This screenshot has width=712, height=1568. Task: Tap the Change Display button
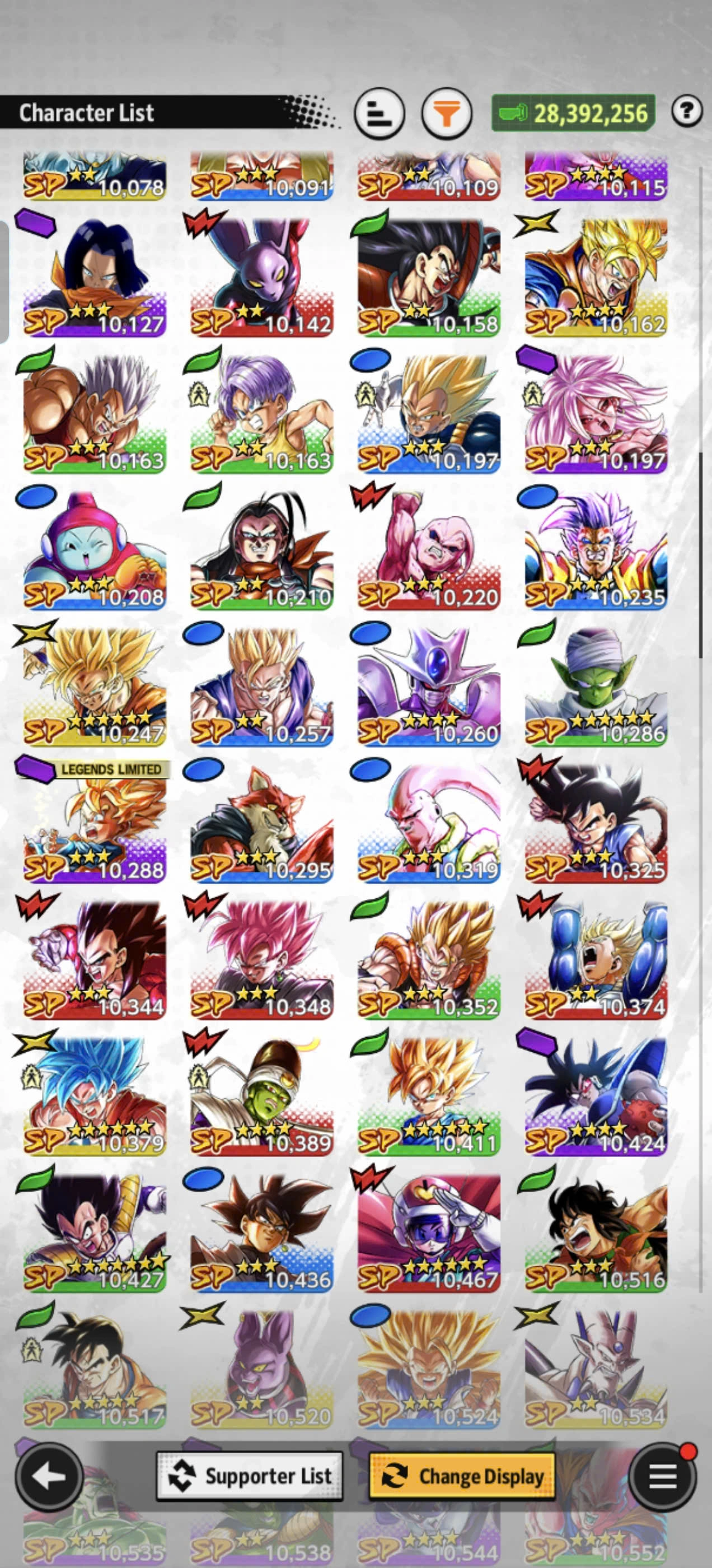[x=462, y=1476]
